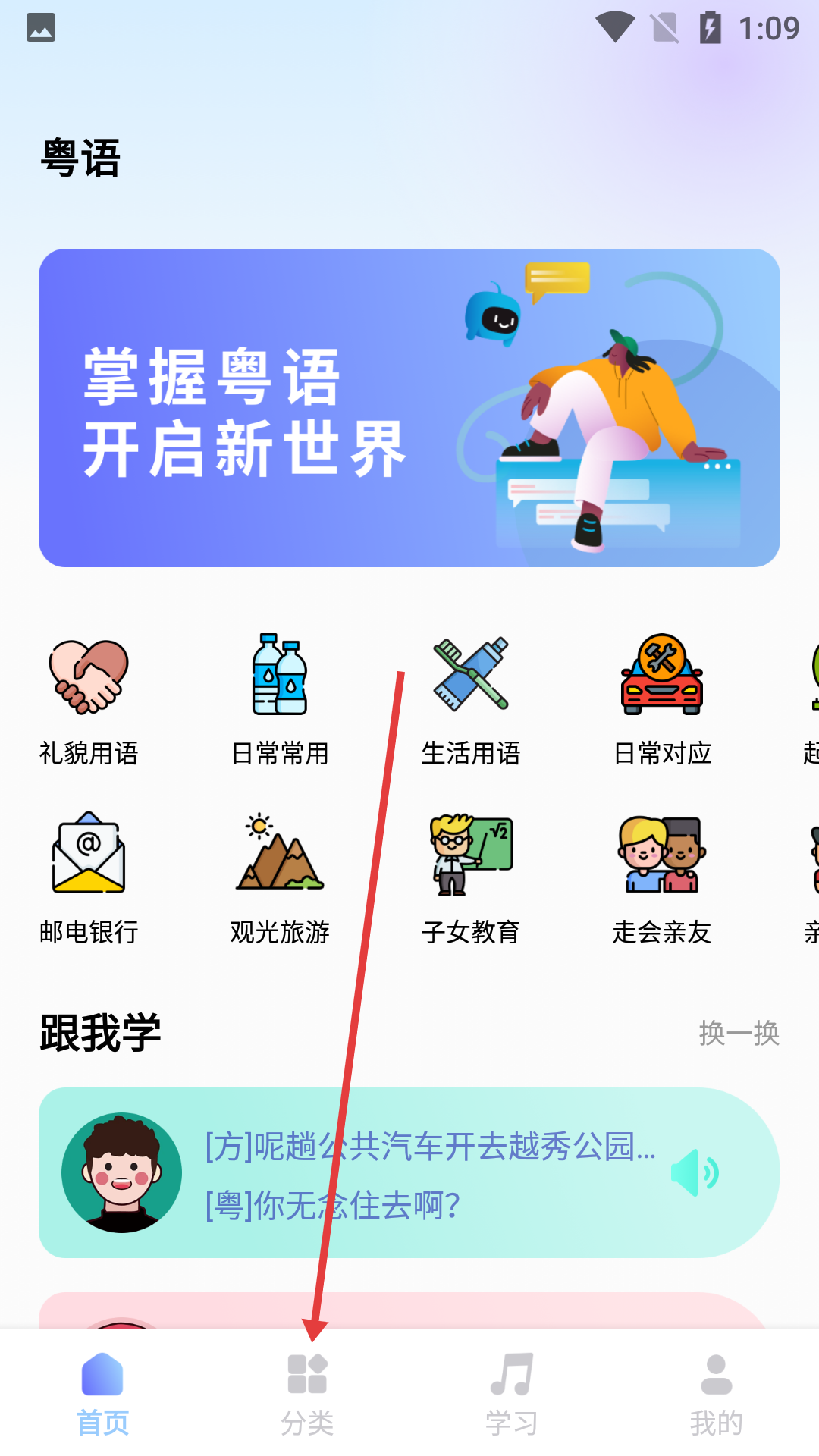This screenshot has width=819, height=1456.
Task: Open the 日常常用 category
Action: (x=280, y=699)
